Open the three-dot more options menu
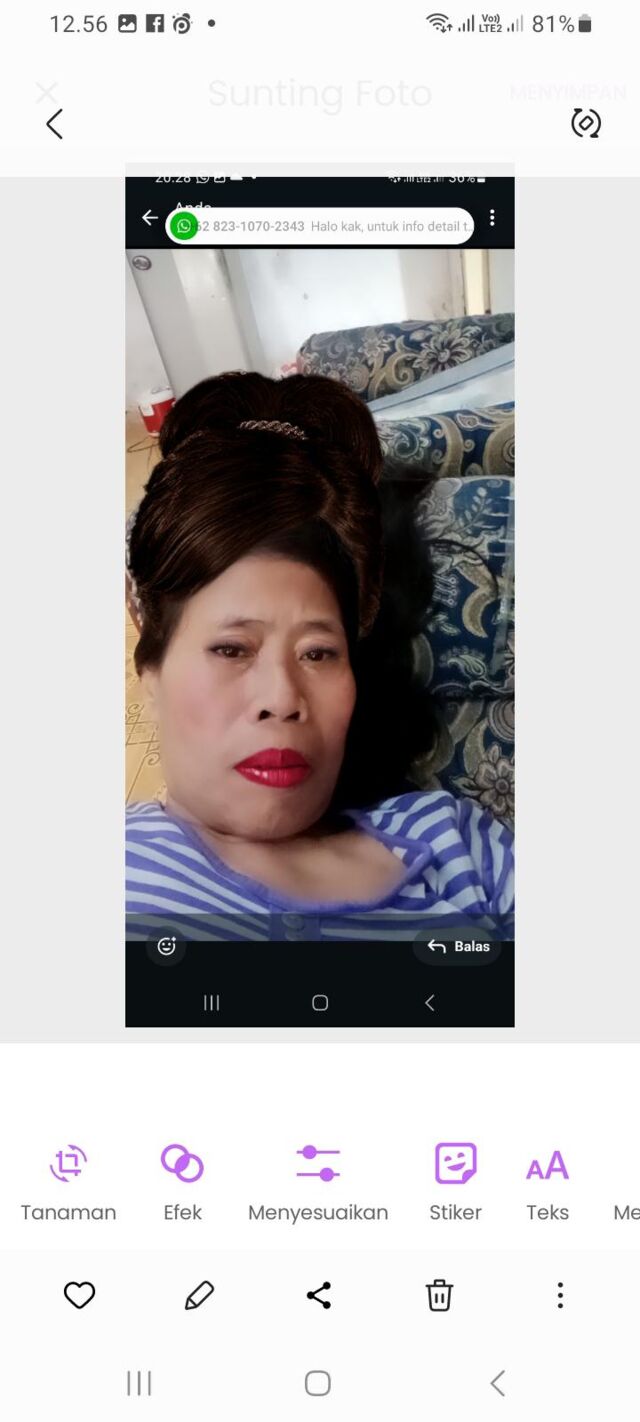 click(560, 1295)
